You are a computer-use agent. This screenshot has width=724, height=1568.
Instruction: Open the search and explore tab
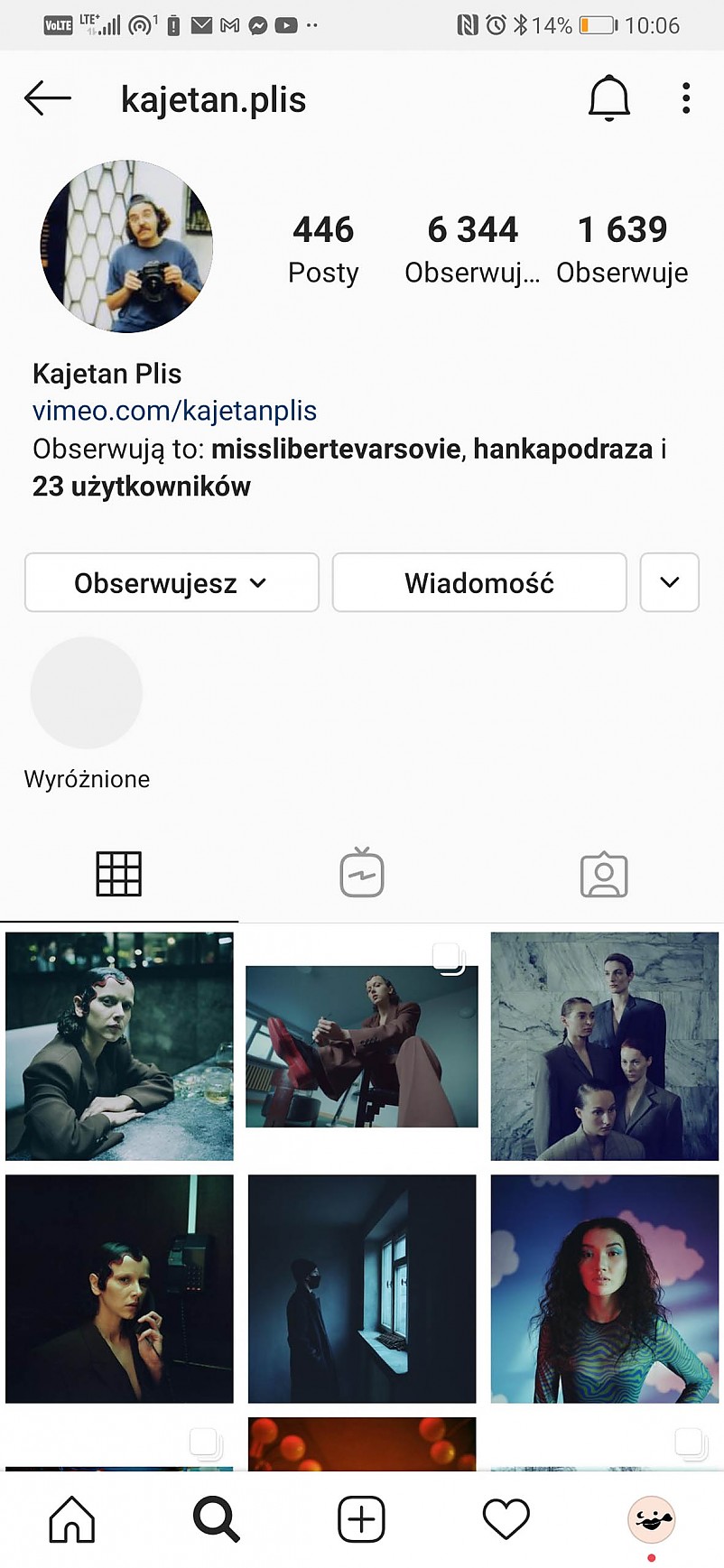[217, 1519]
